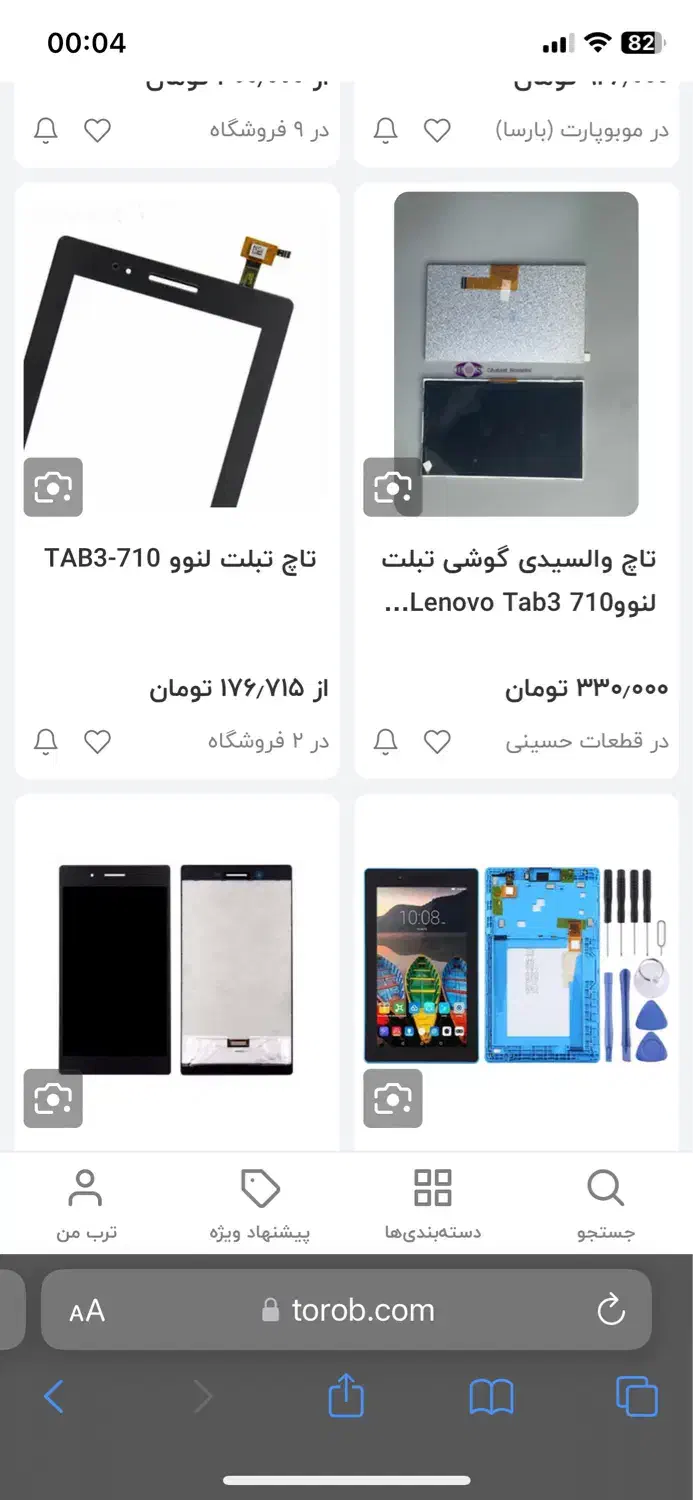Open the تاچ والسیدی Lenovo Tab3 710 product
The image size is (693, 1500).
[518, 580]
